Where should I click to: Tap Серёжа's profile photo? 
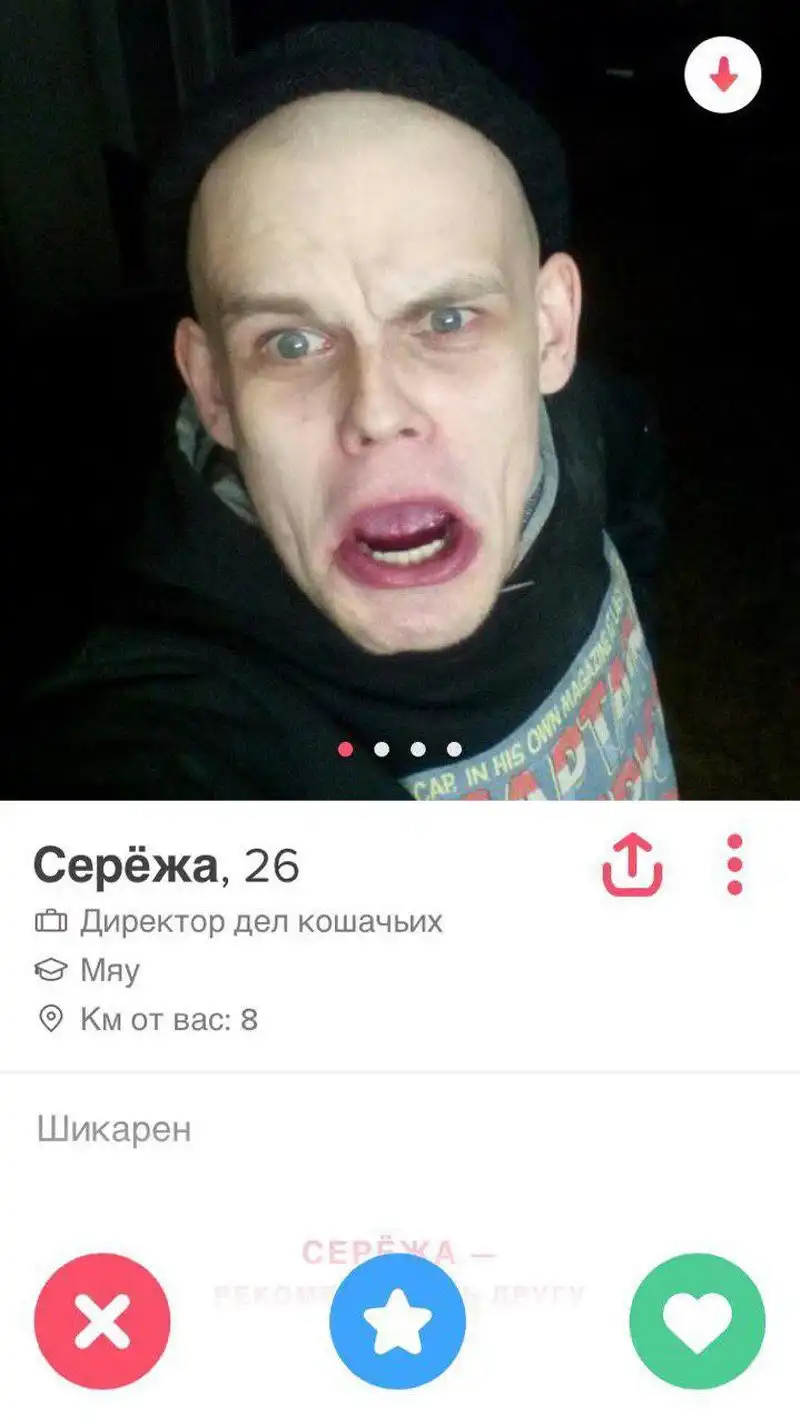click(x=400, y=400)
